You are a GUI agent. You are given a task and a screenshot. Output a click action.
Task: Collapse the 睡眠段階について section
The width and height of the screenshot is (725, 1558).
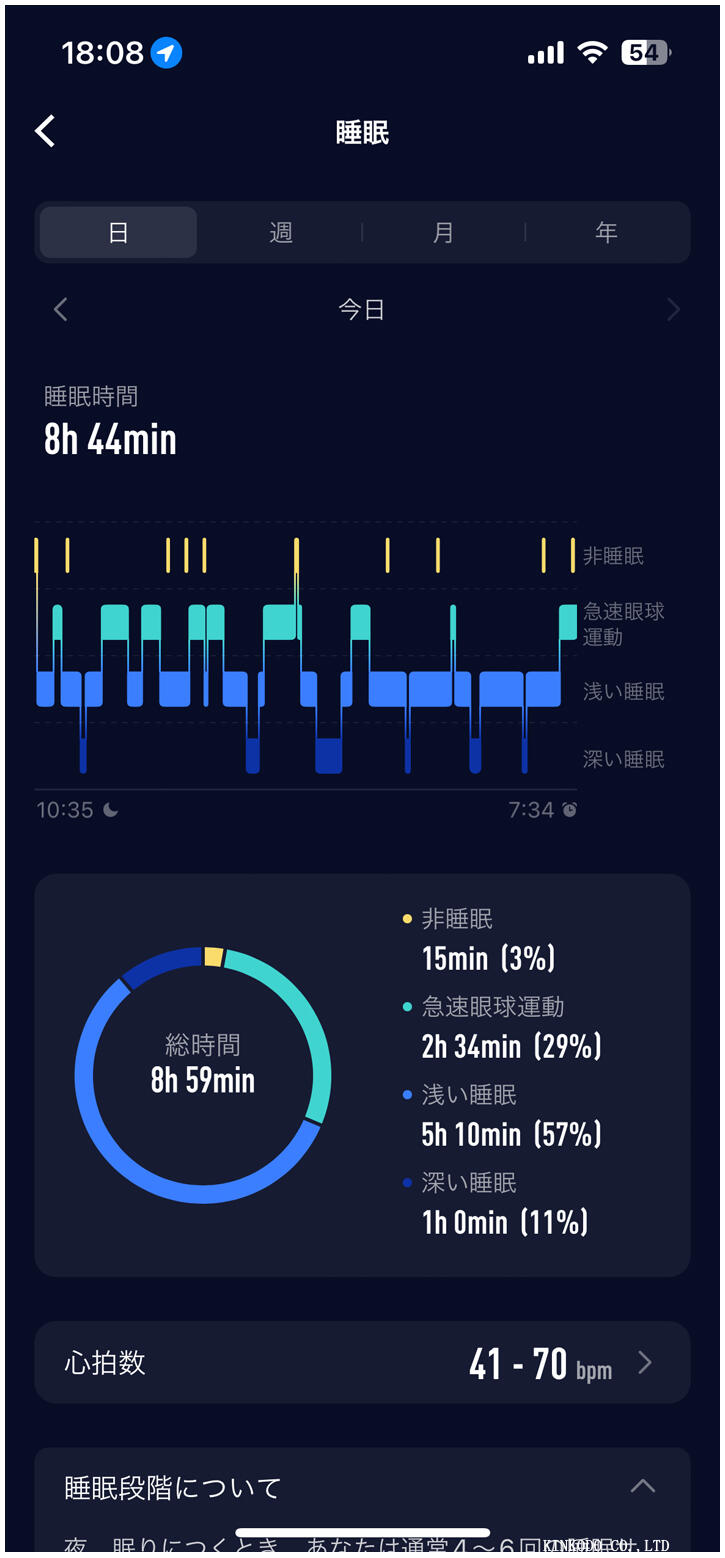642,1486
